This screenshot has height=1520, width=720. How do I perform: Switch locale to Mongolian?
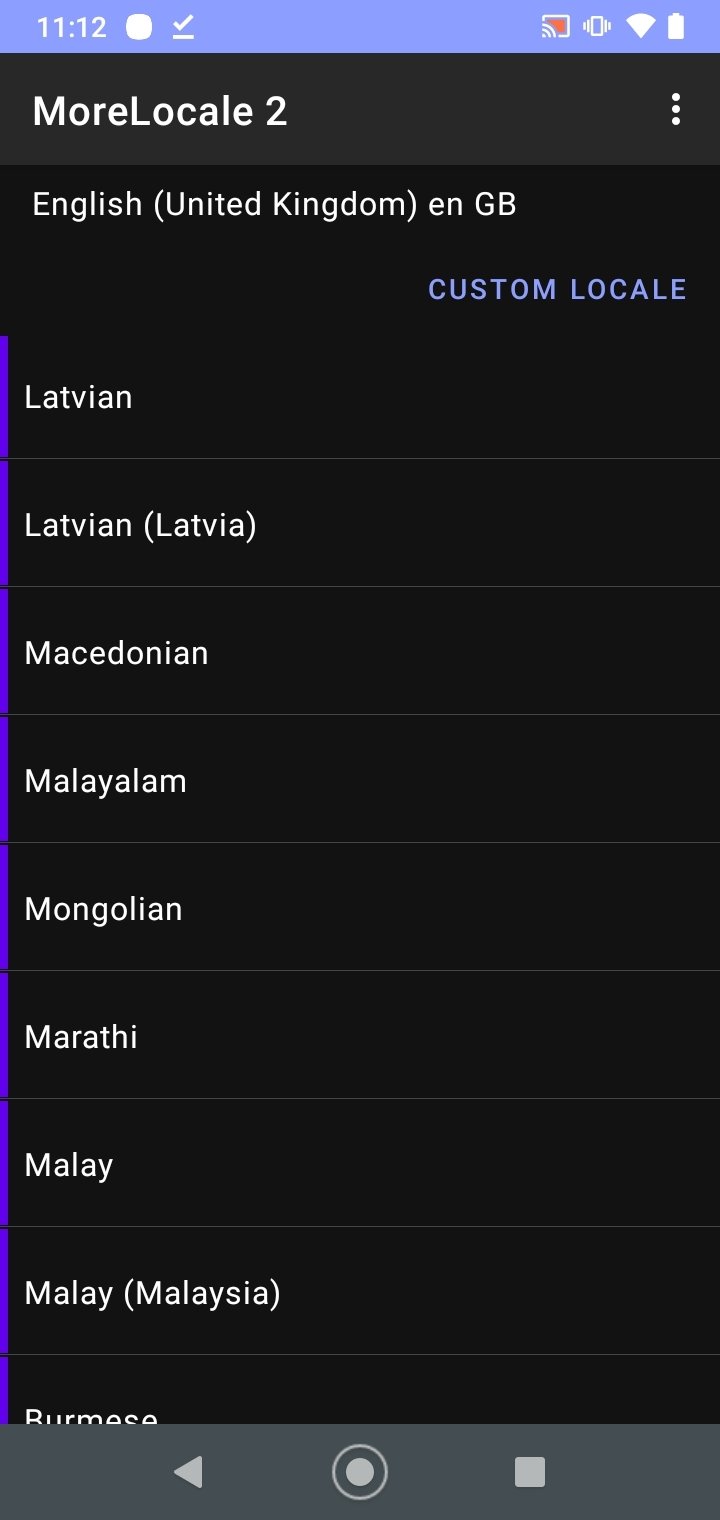[360, 909]
